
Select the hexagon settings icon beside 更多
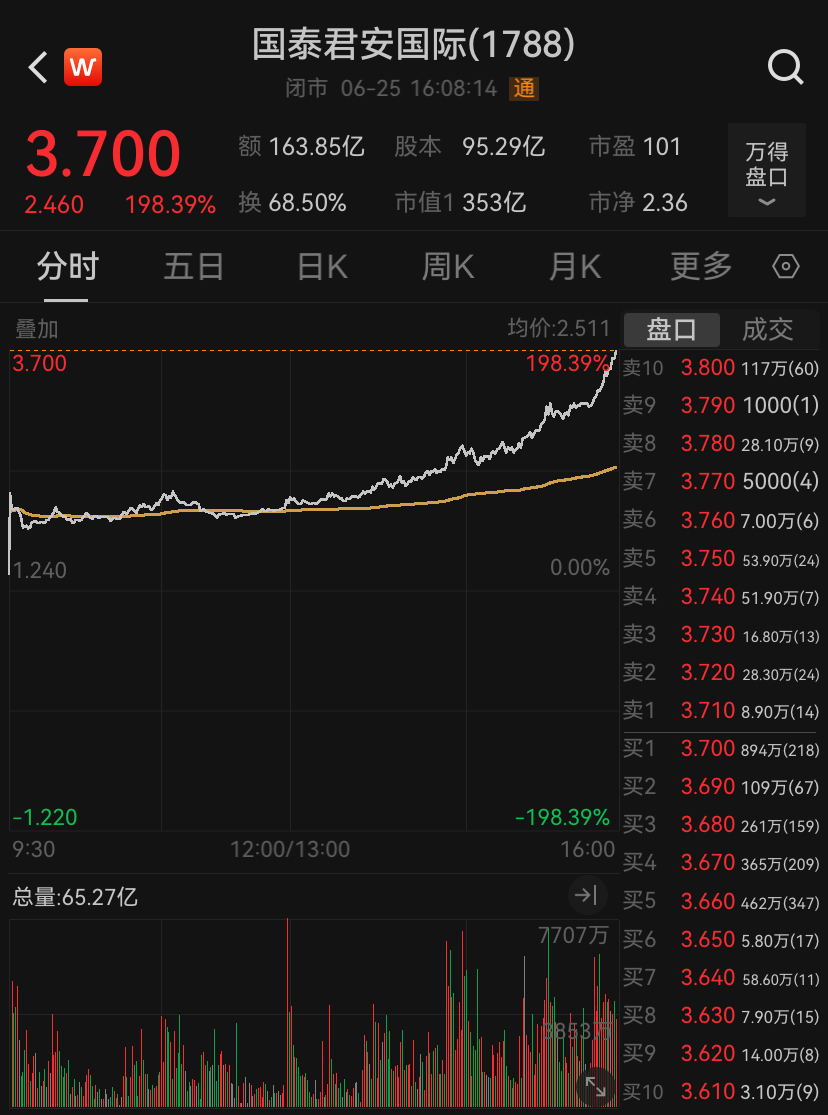point(785,266)
